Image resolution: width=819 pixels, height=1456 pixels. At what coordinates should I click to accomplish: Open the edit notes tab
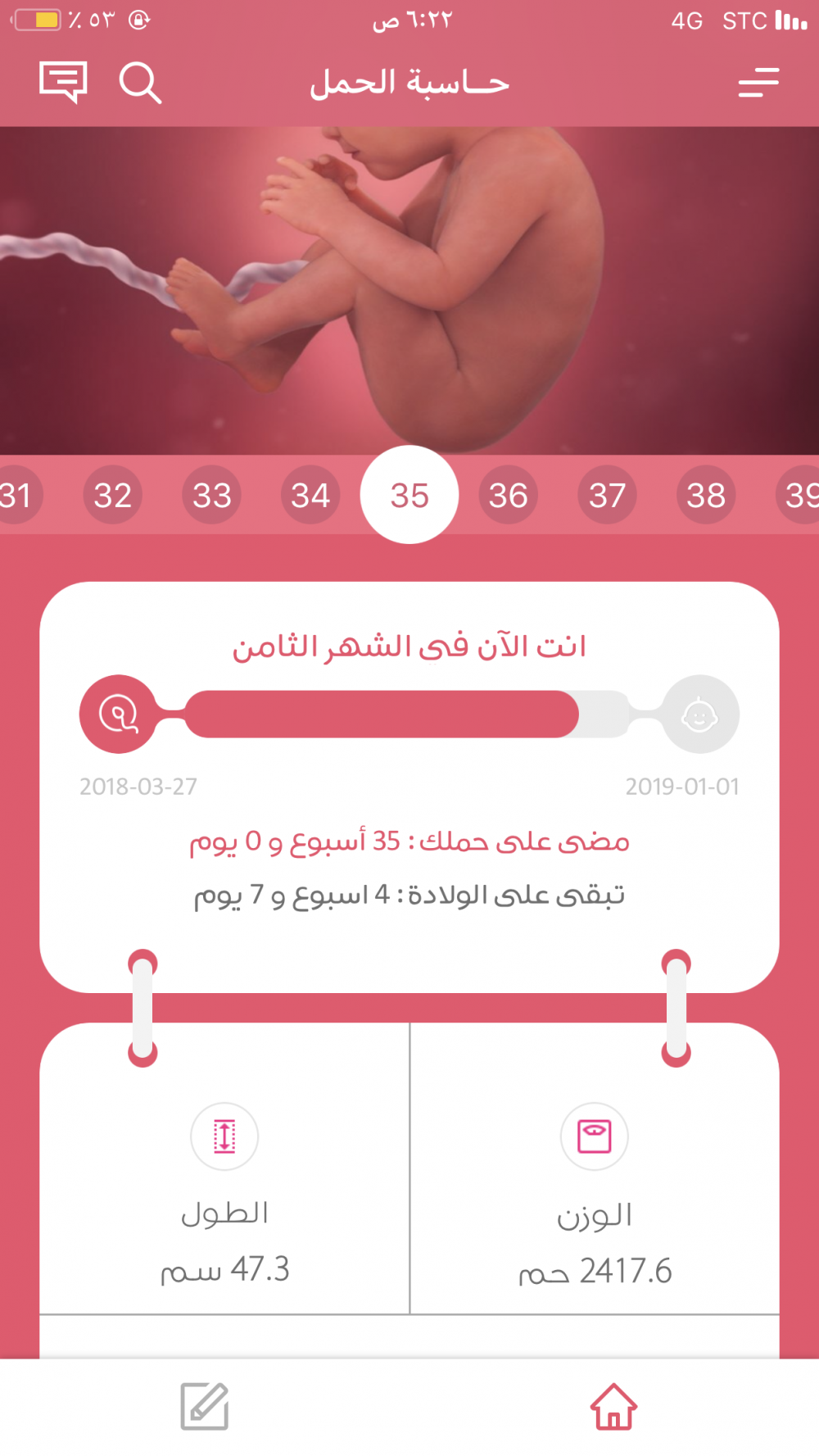coord(205,1406)
